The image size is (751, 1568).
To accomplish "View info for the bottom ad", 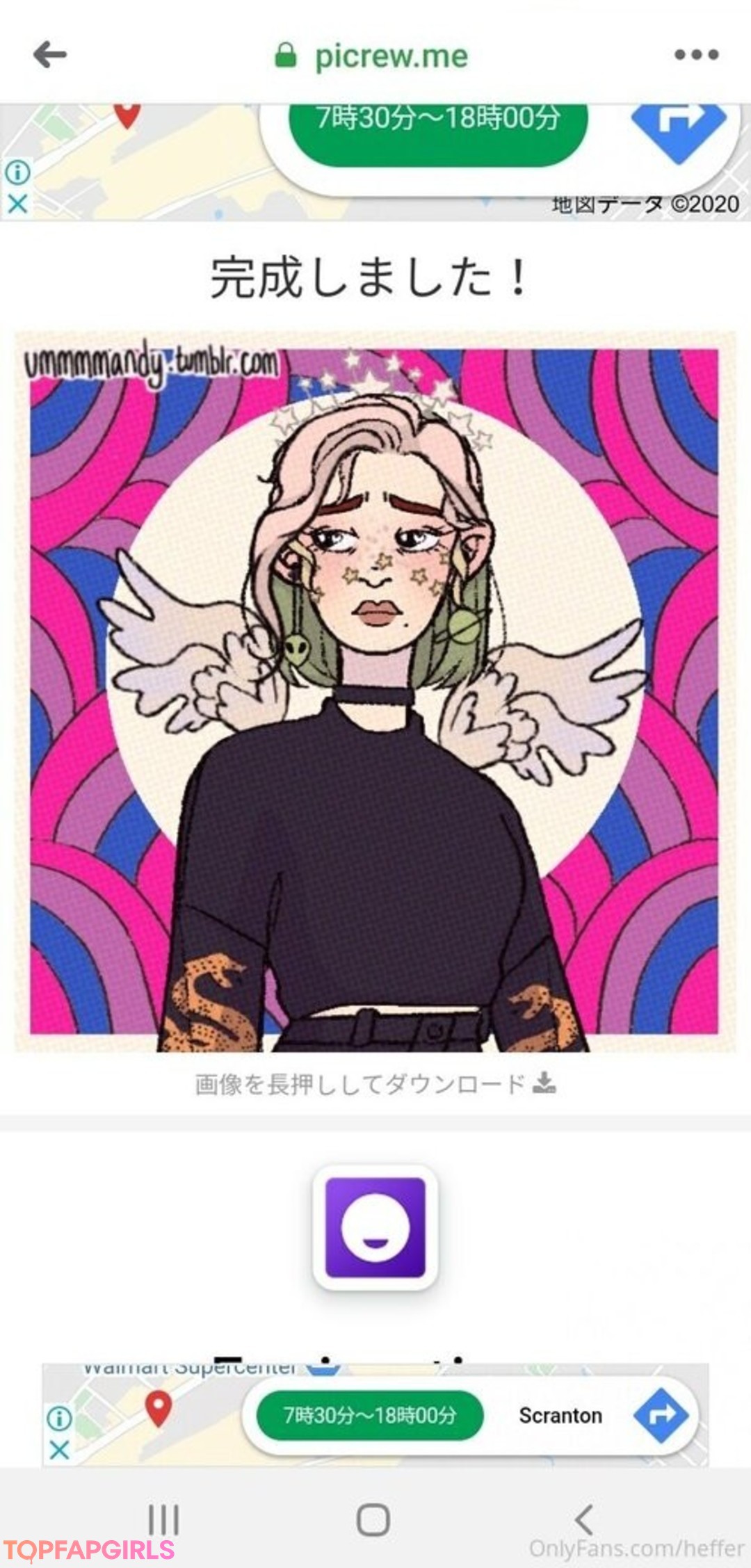I will pos(59,1418).
